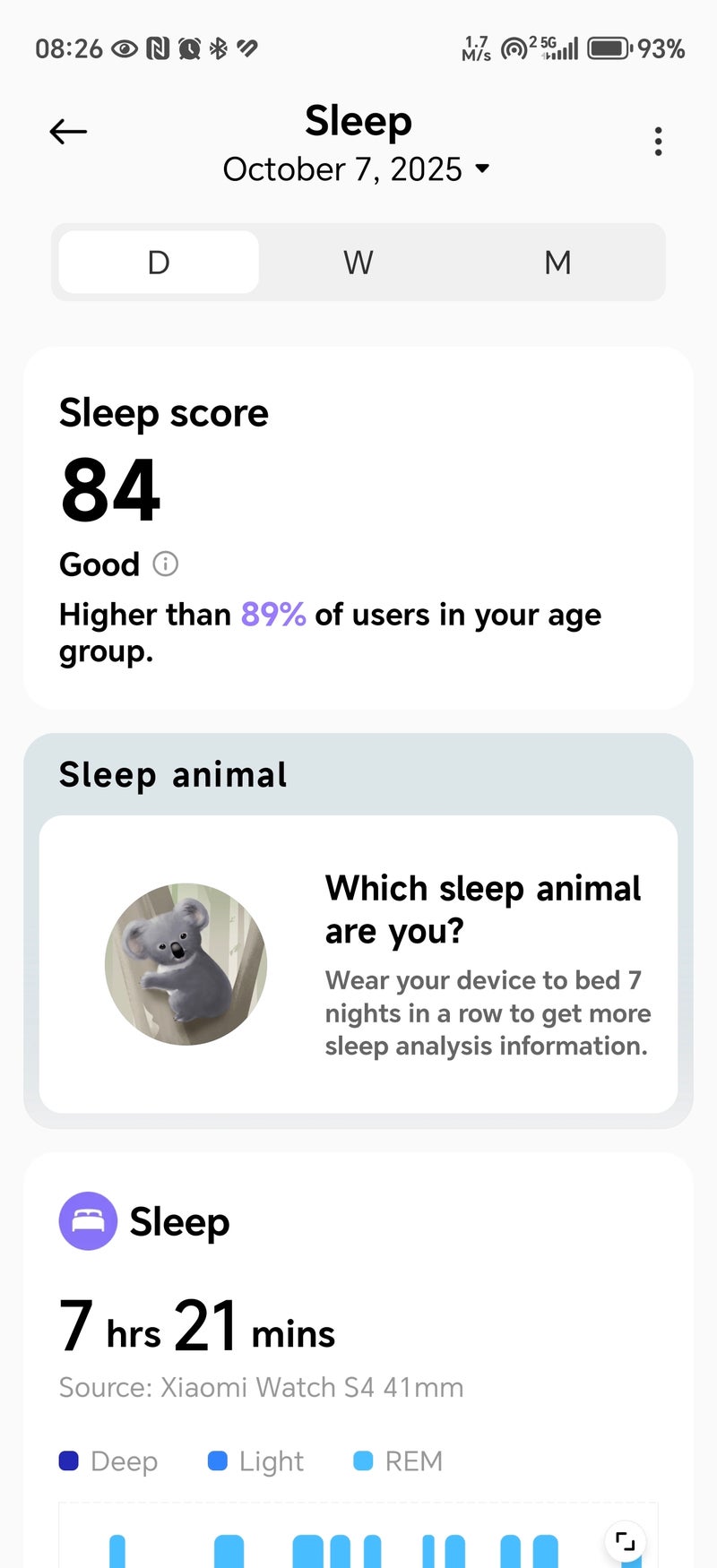Expand the sleep chart to fullscreen

[x=626, y=1542]
